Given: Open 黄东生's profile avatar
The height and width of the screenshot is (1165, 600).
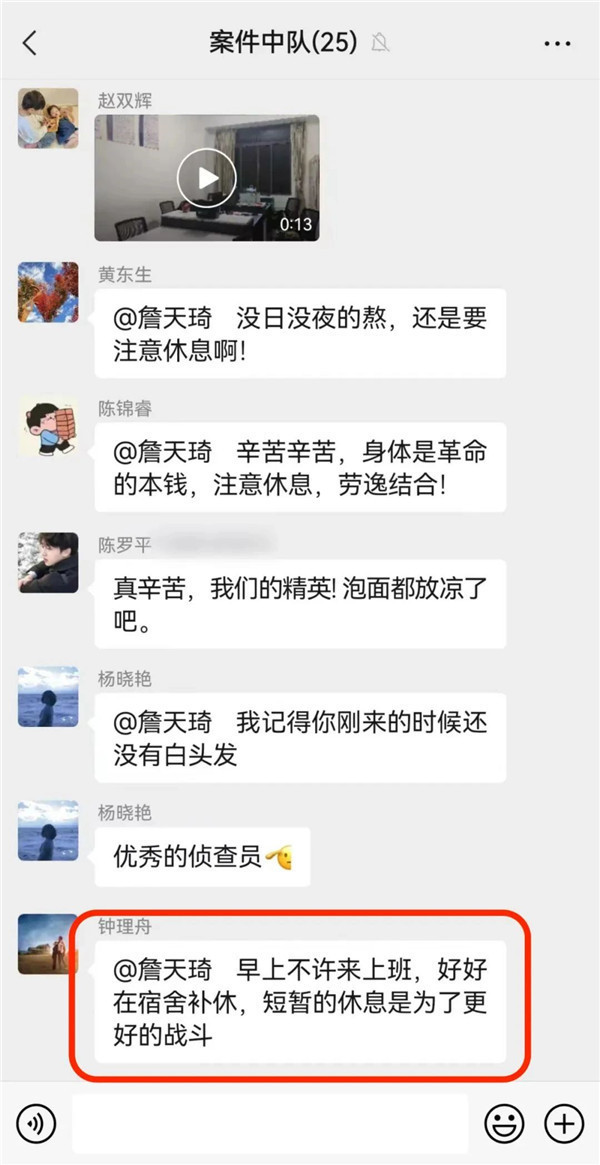Looking at the screenshot, I should click(48, 292).
